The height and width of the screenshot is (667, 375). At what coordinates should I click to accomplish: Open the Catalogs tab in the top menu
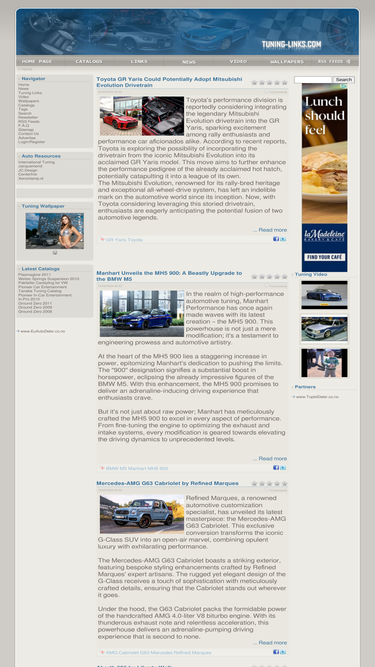coord(89,61)
